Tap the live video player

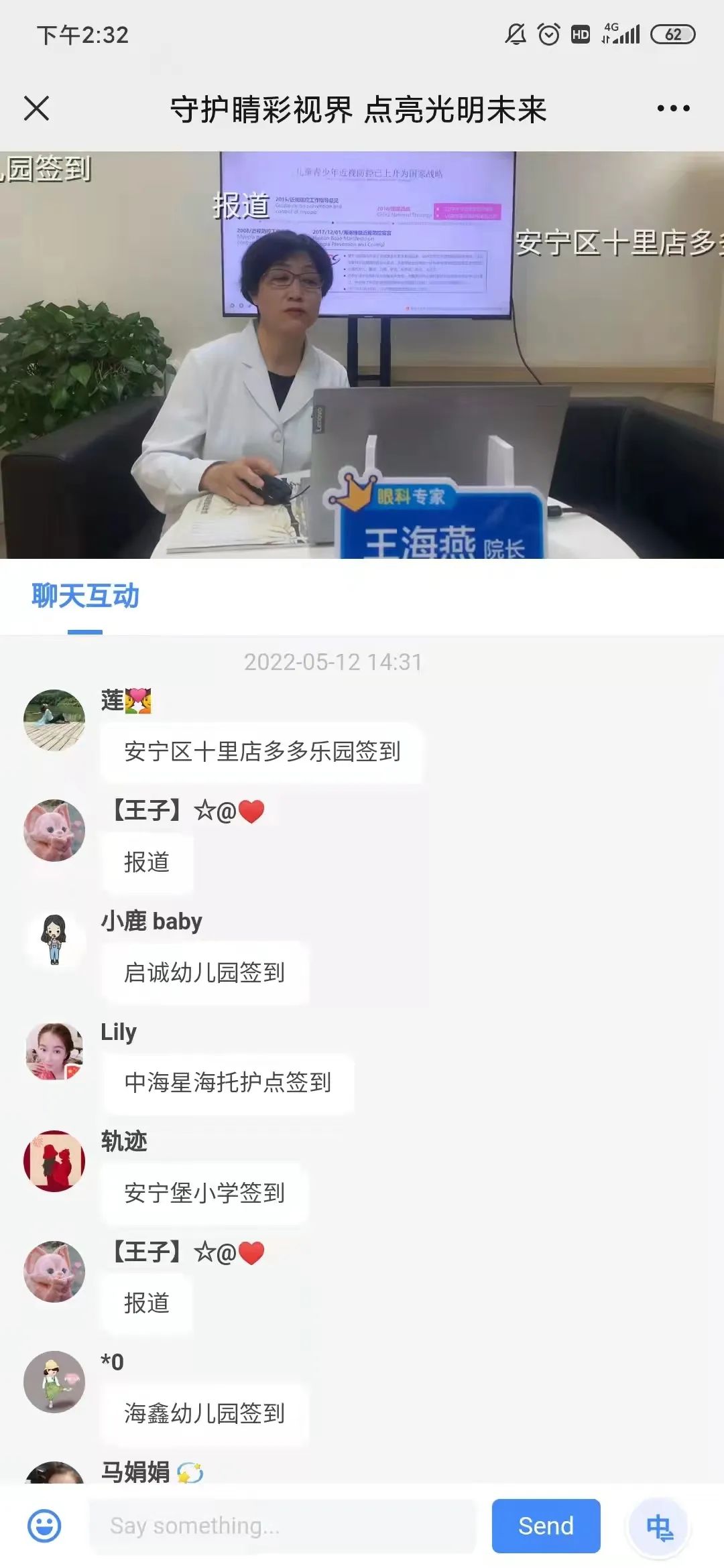point(362,354)
